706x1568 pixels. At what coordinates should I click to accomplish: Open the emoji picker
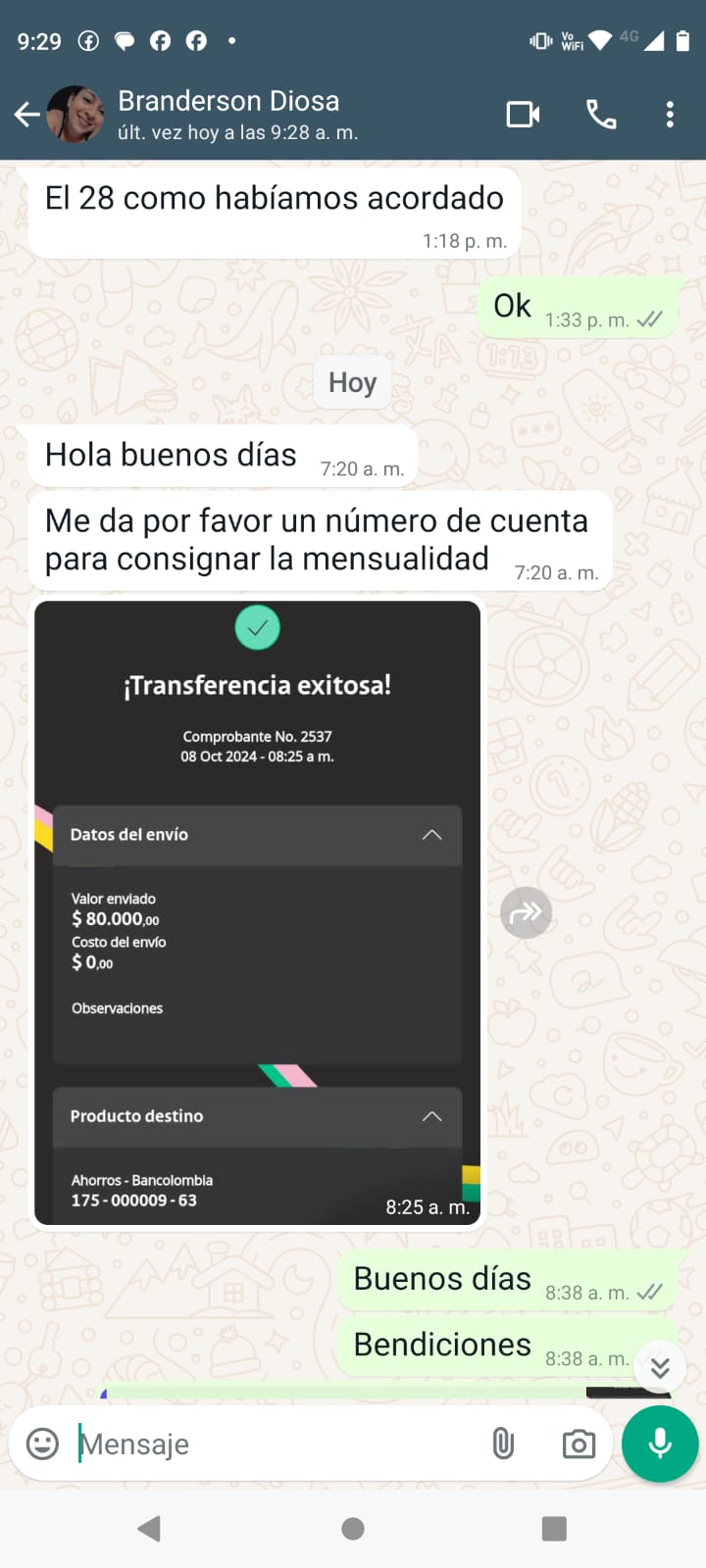(x=42, y=1444)
